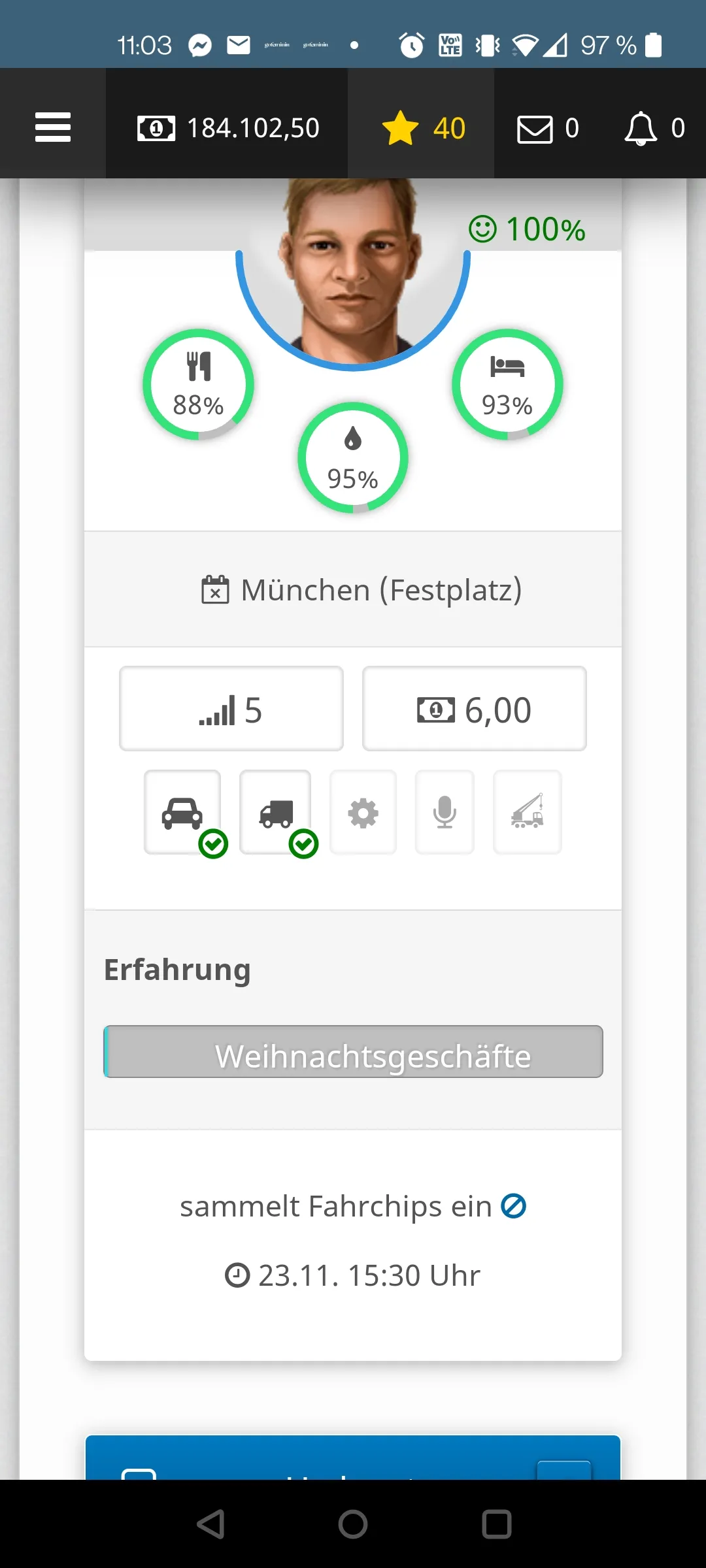Open the hamburger menu
Viewport: 706px width, 1568px height.
[x=53, y=127]
